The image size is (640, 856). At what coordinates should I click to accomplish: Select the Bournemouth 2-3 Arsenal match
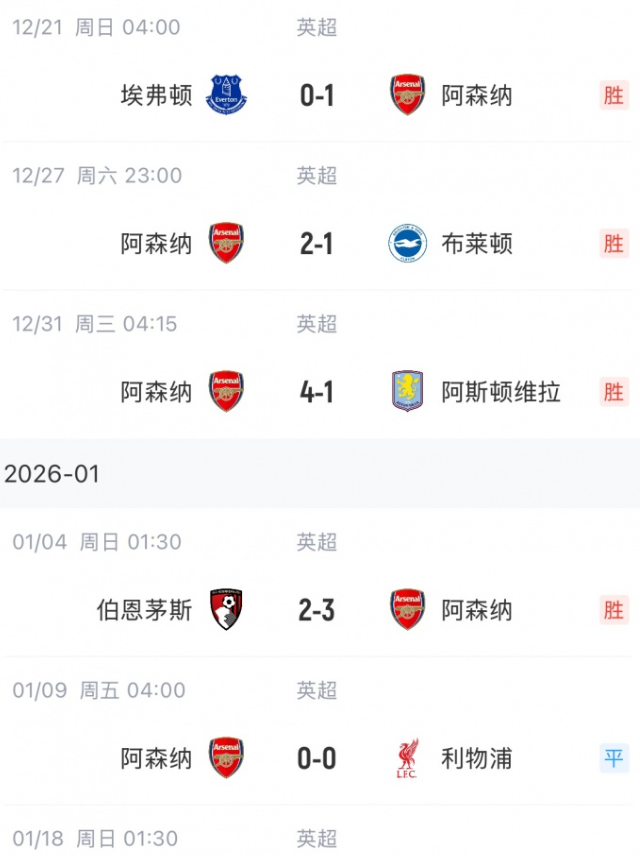tap(316, 610)
